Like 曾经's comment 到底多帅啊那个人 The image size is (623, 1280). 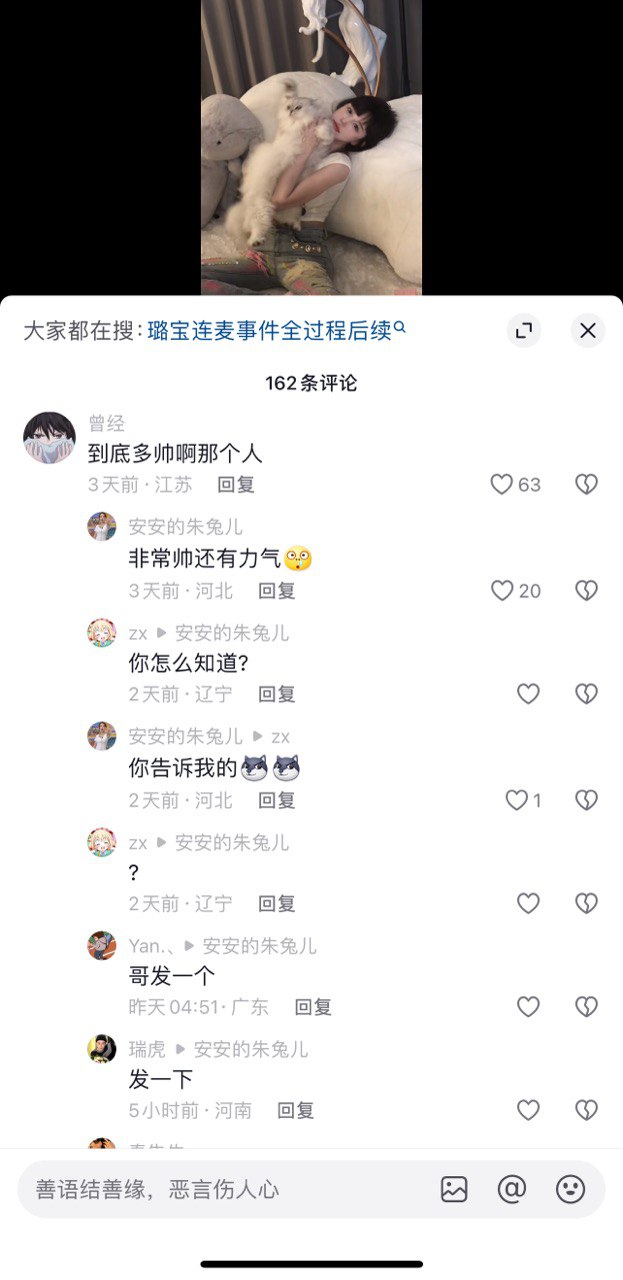click(502, 485)
